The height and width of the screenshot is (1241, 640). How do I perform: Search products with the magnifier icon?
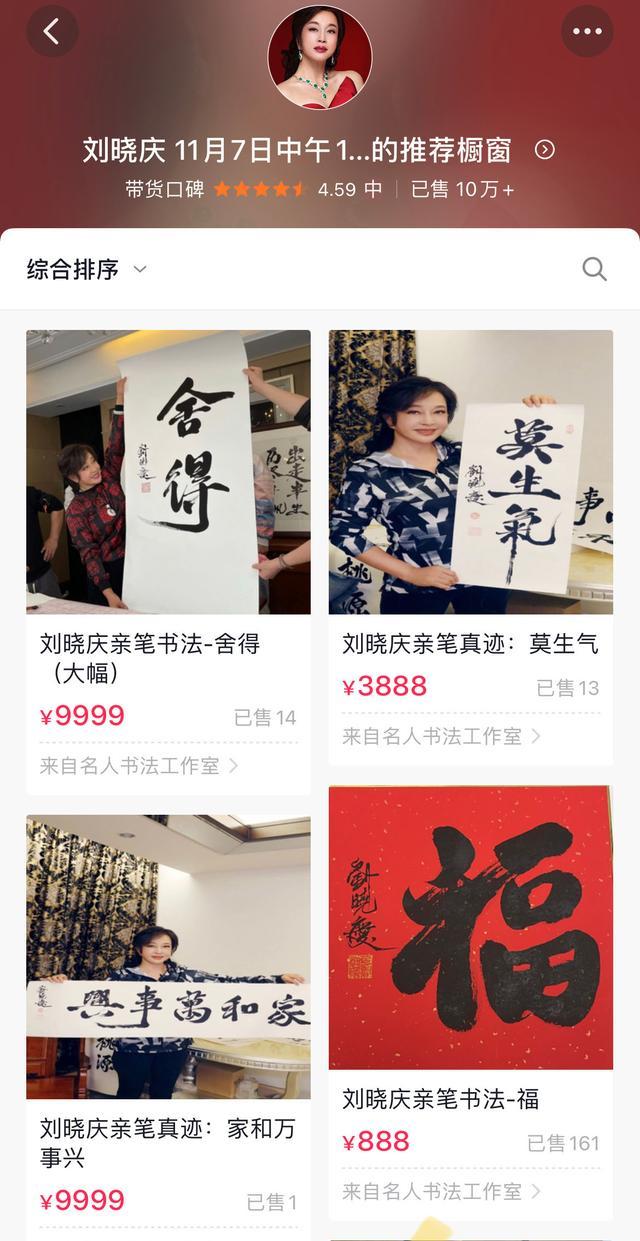point(594,269)
